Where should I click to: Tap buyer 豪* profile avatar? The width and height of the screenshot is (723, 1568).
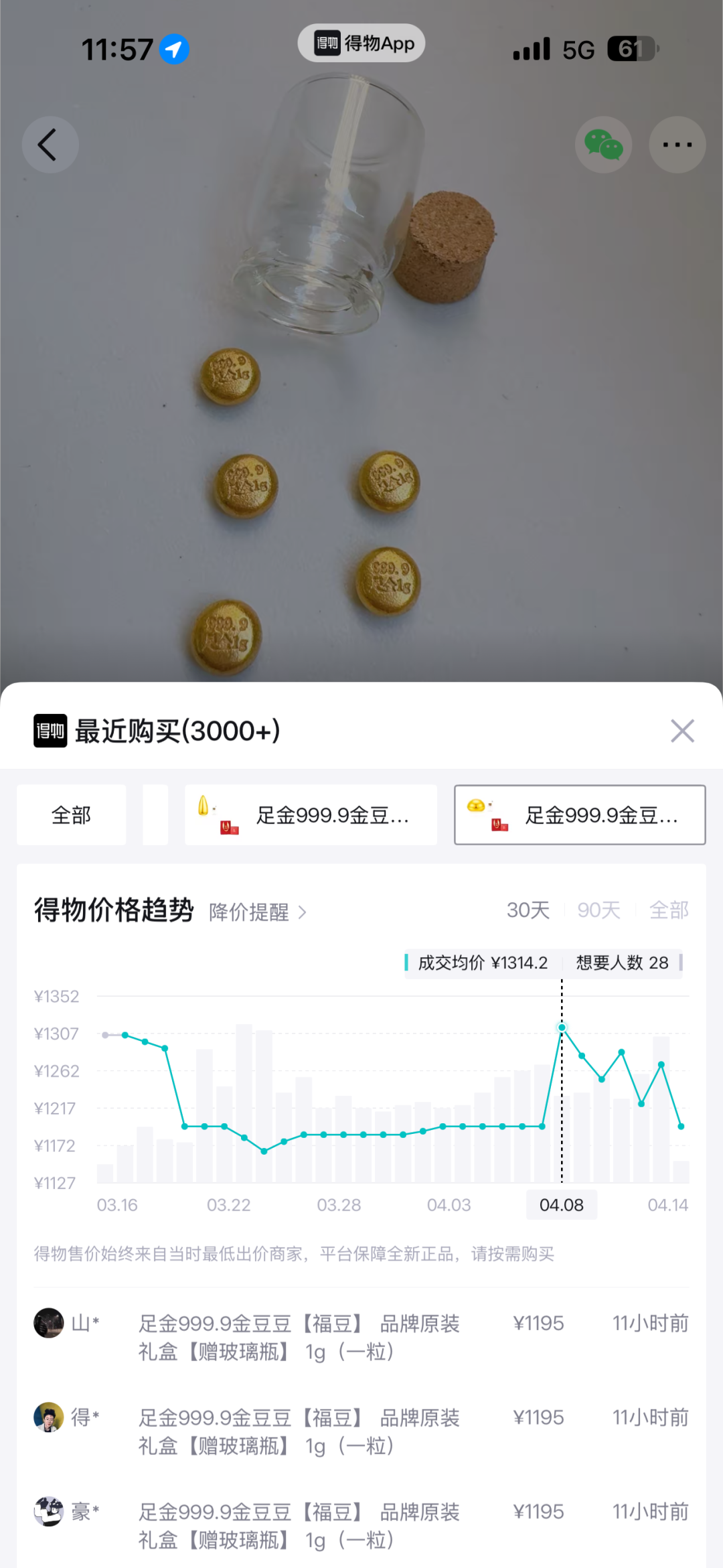pyautogui.click(x=49, y=1512)
